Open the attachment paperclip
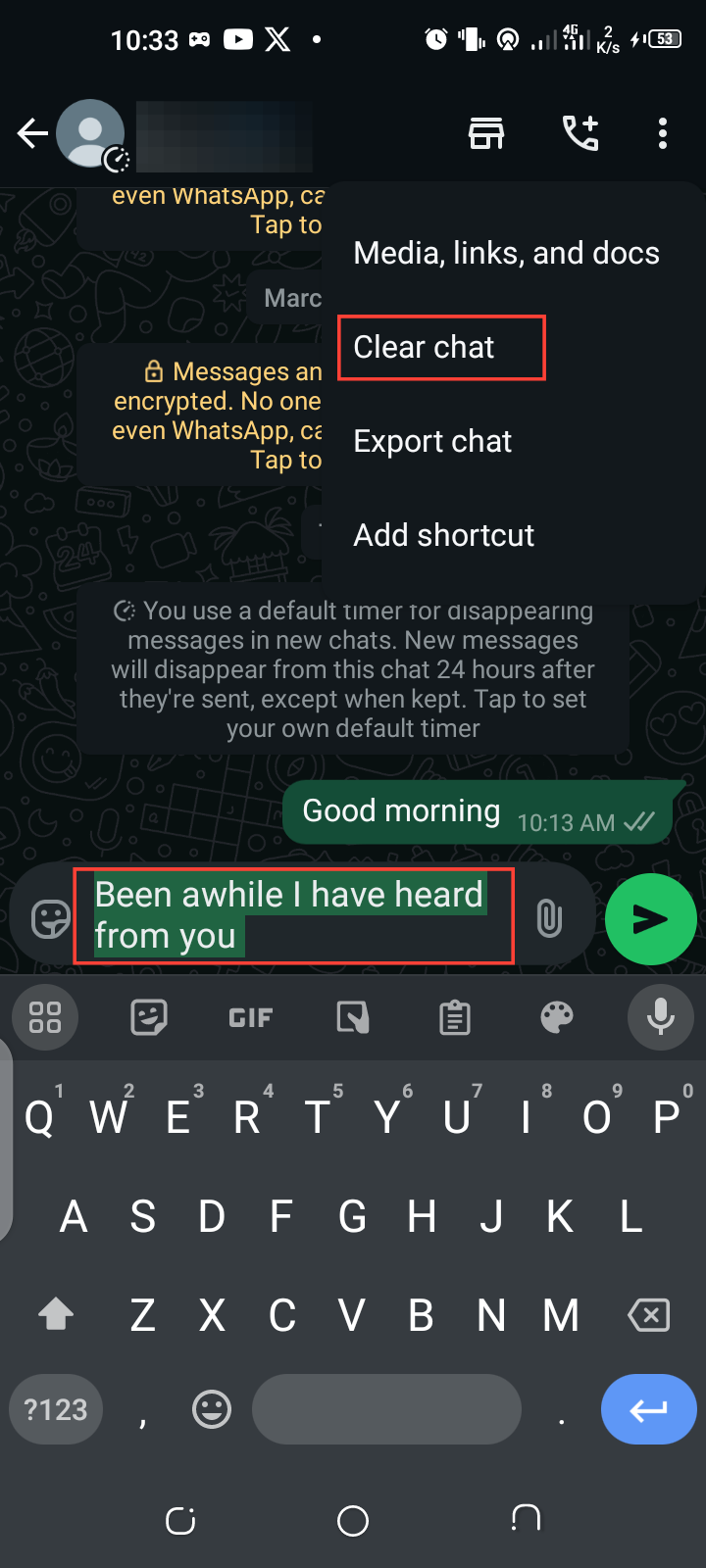Viewport: 706px width, 1568px height. coord(549,918)
